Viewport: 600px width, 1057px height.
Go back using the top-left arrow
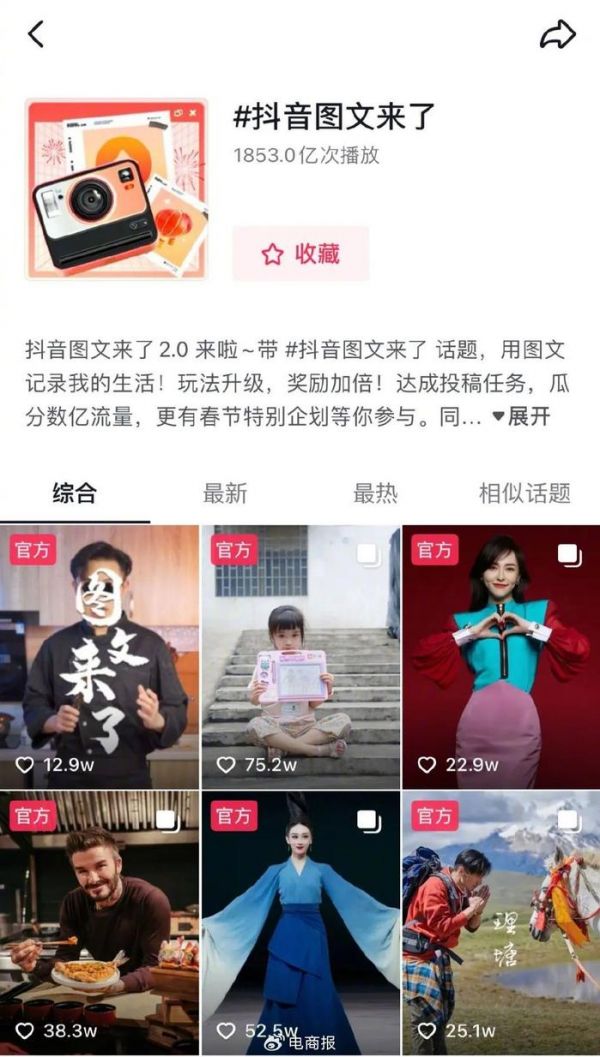click(36, 35)
